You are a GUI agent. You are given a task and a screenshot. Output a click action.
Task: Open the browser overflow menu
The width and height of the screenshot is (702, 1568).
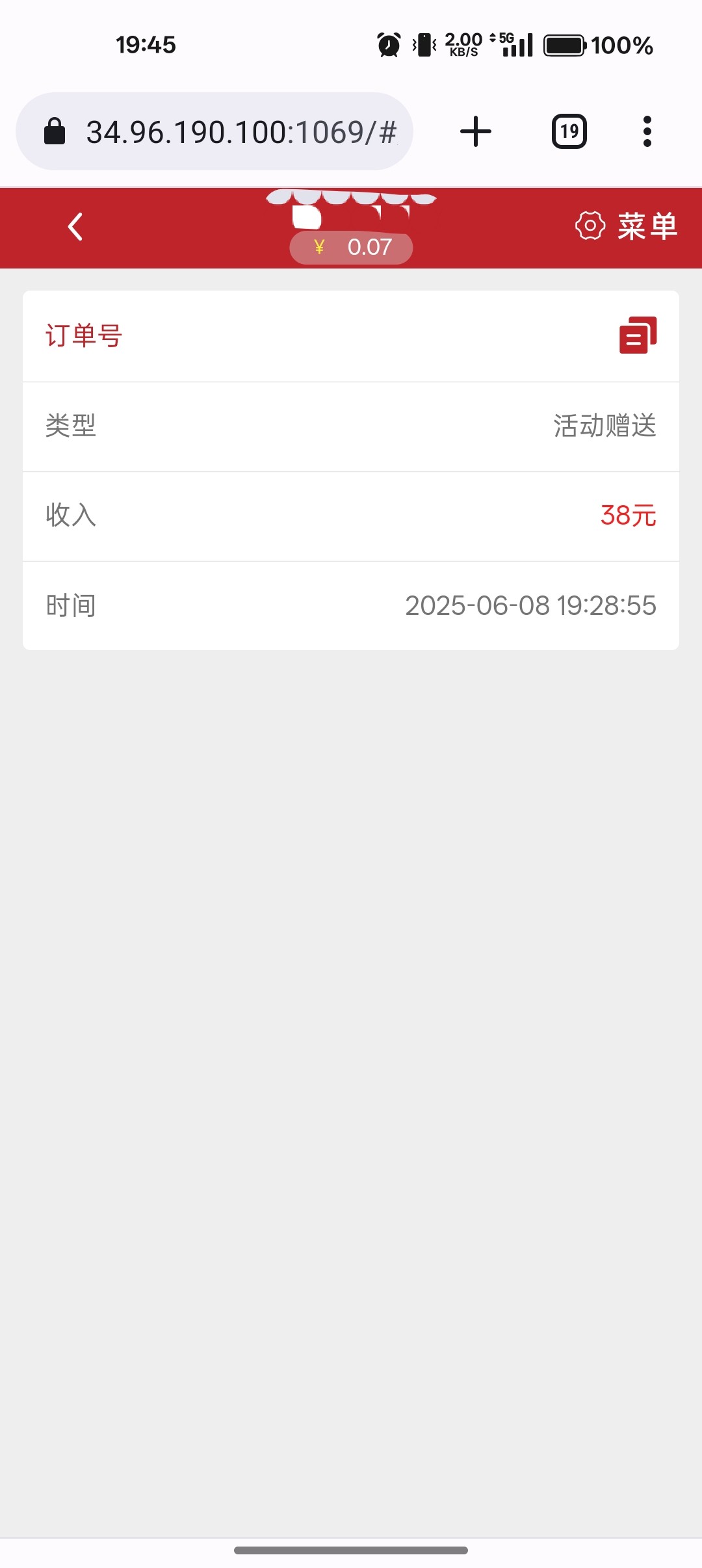647,132
